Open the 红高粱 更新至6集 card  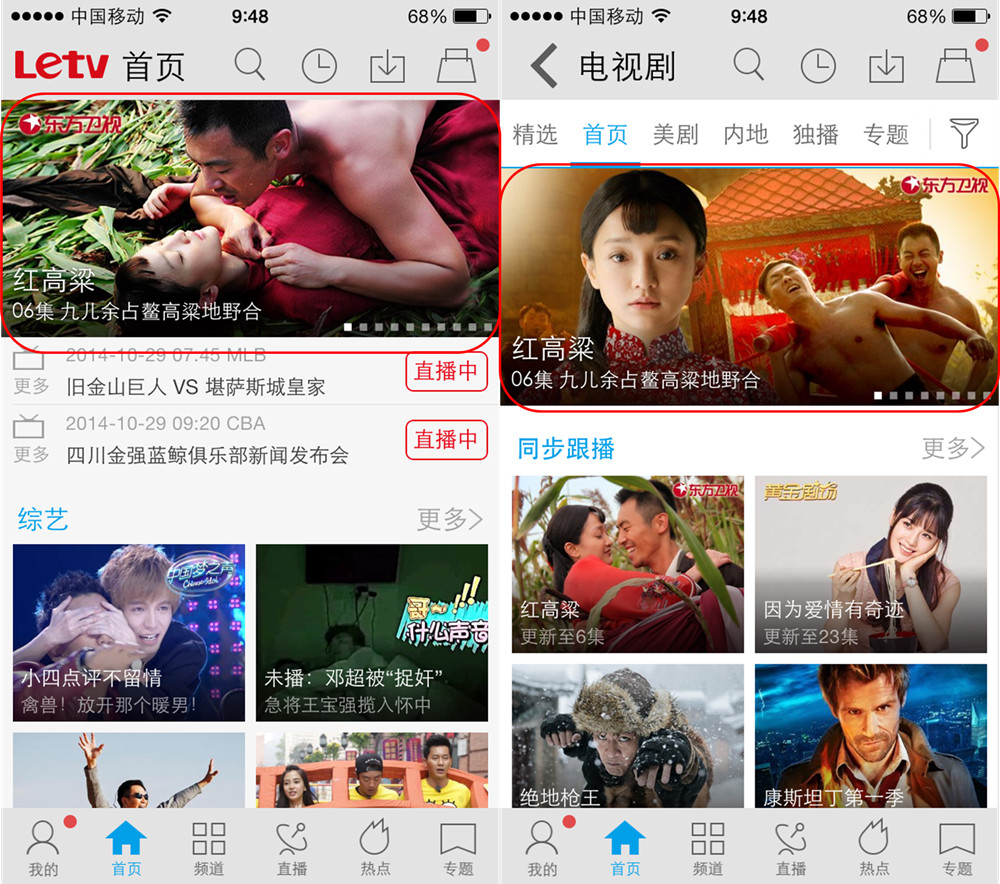(x=628, y=564)
